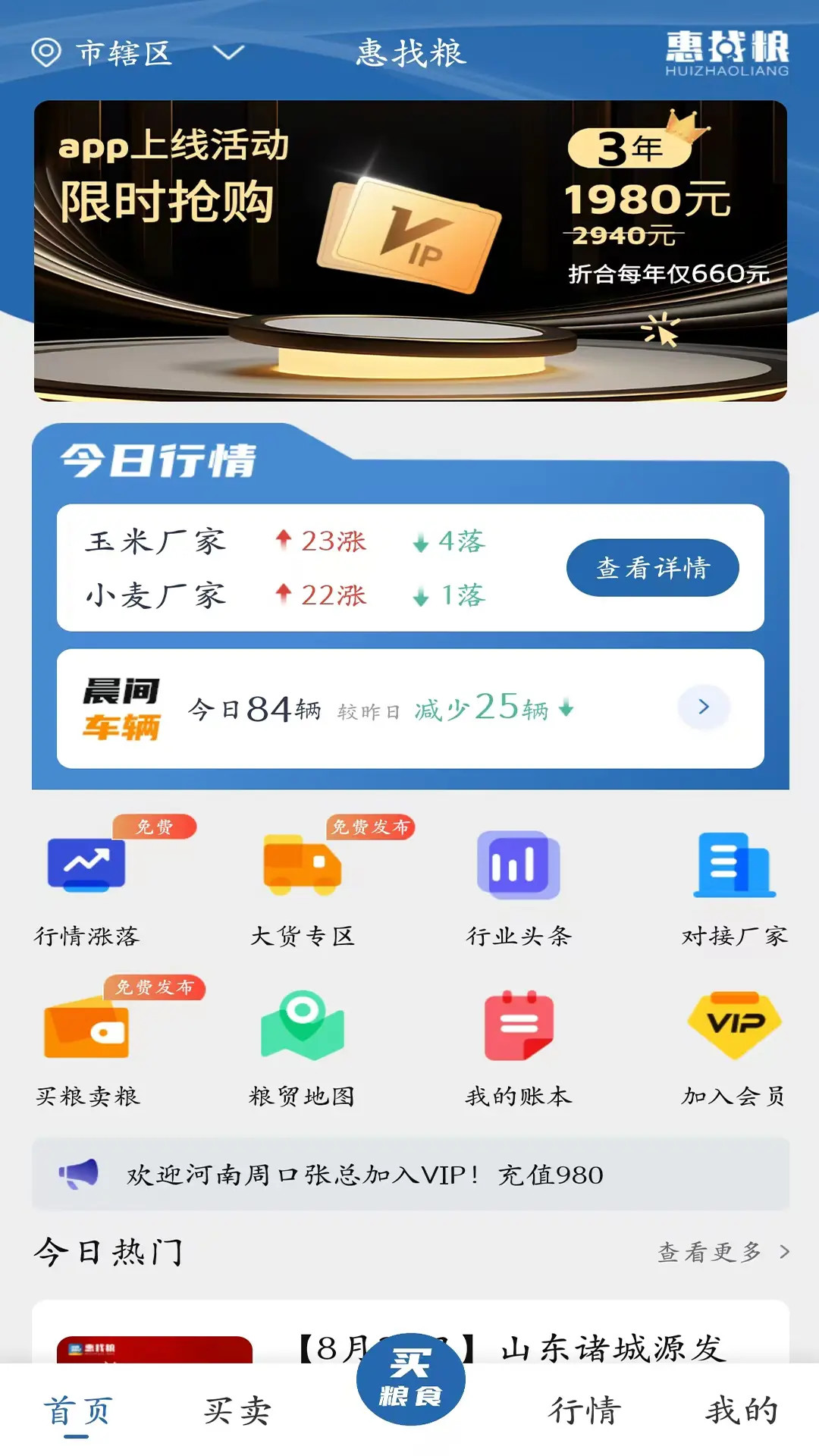Viewport: 819px width, 1456px height.
Task: Open the 晨间车辆 detail chevron
Action: coord(704,707)
